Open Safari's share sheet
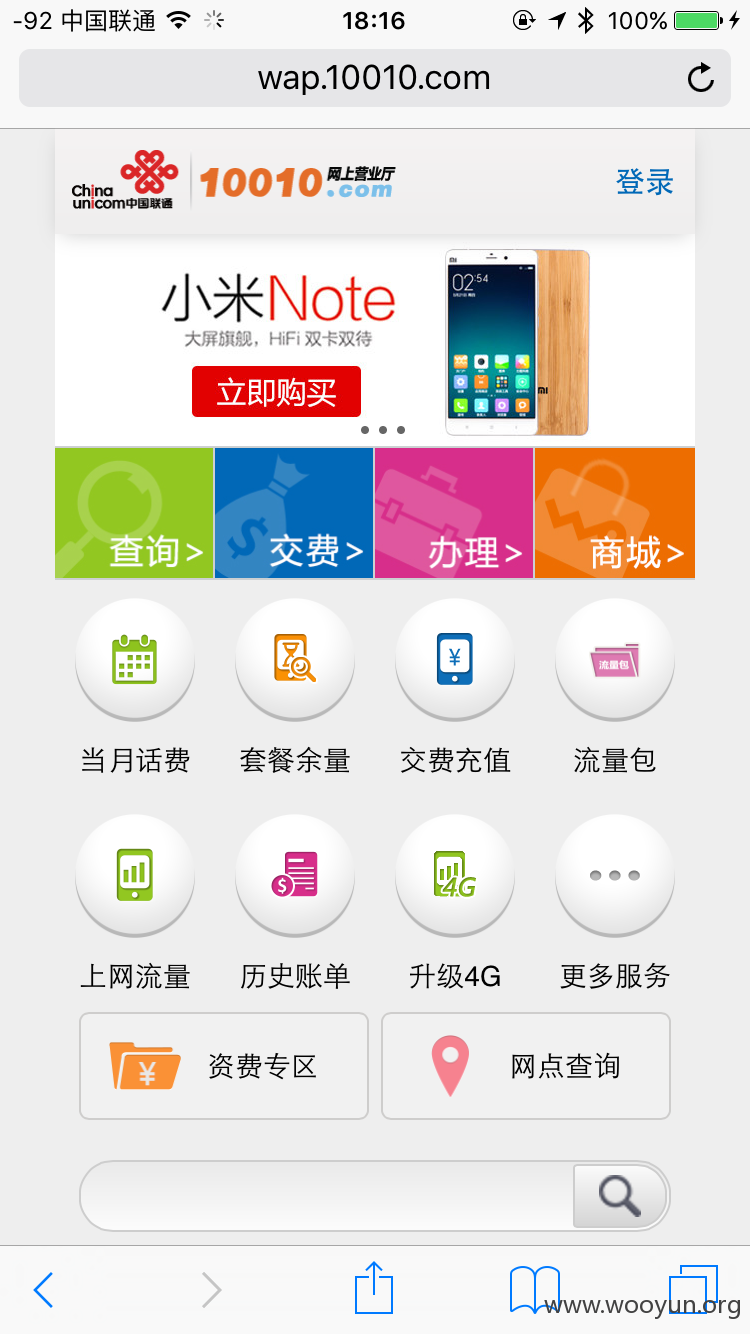The width and height of the screenshot is (750, 1334). pyautogui.click(x=374, y=1288)
